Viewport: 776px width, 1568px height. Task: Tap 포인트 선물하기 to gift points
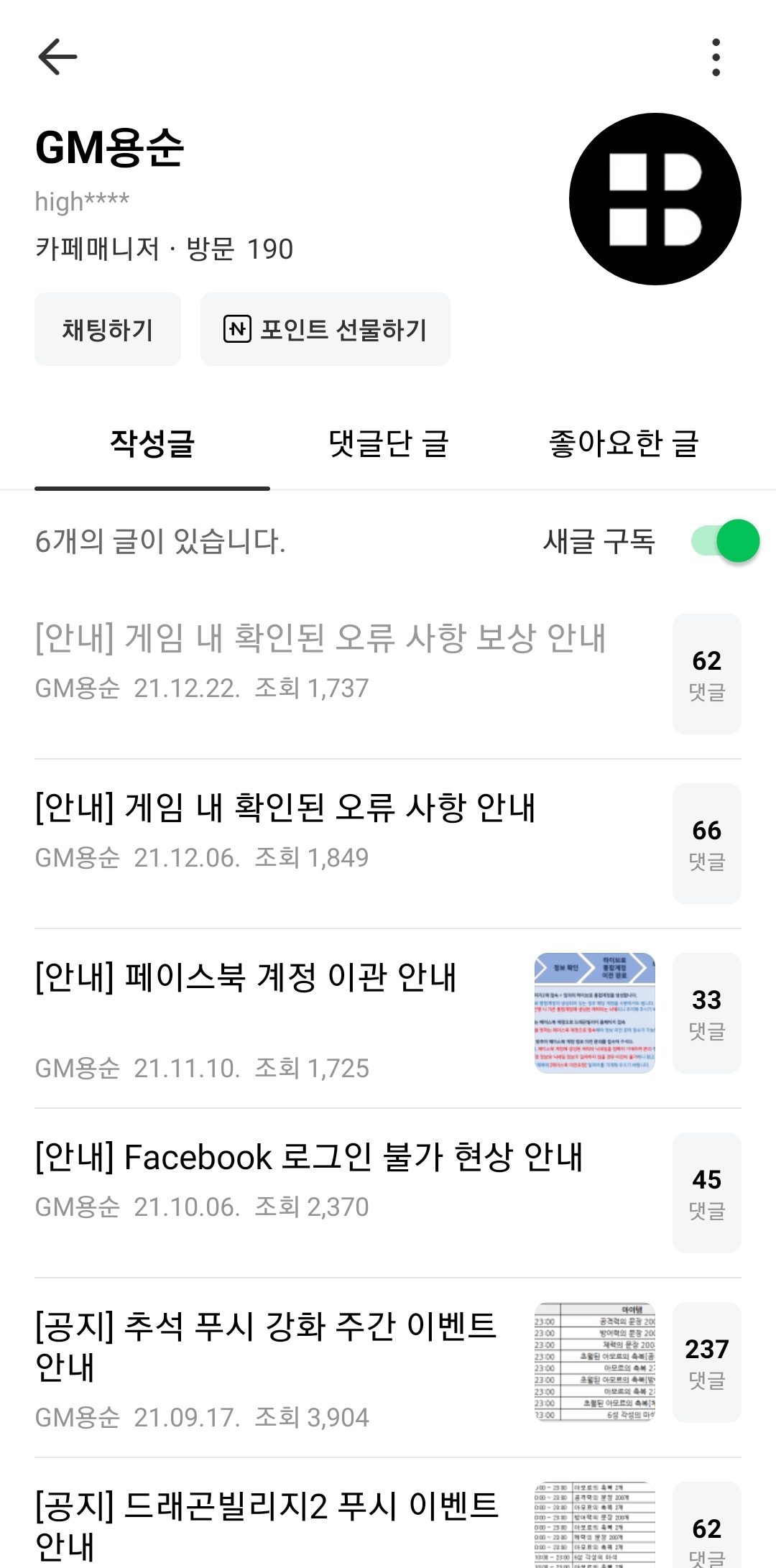pos(325,330)
